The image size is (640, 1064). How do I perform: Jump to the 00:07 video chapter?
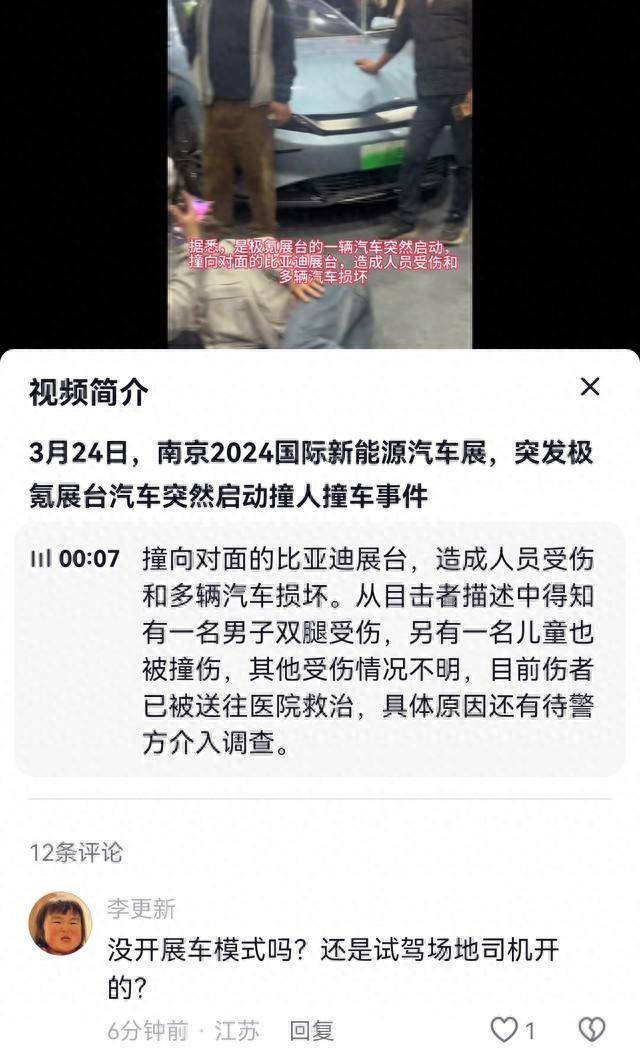(77, 559)
